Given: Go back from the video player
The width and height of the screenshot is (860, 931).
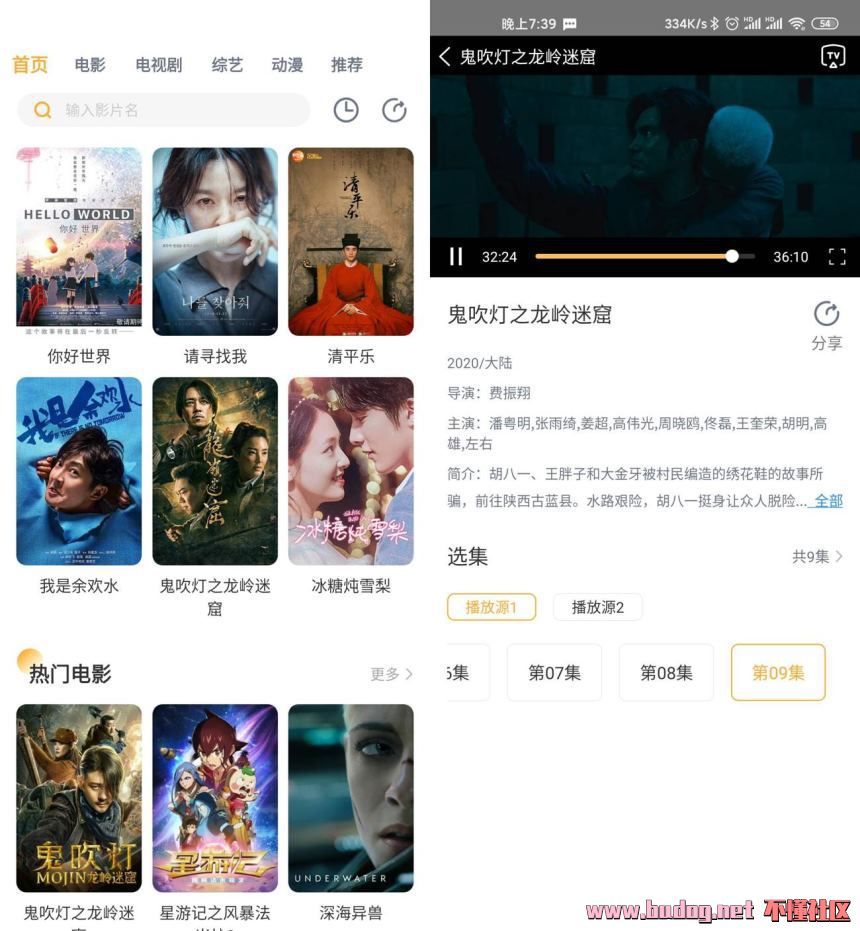Looking at the screenshot, I should (445, 57).
